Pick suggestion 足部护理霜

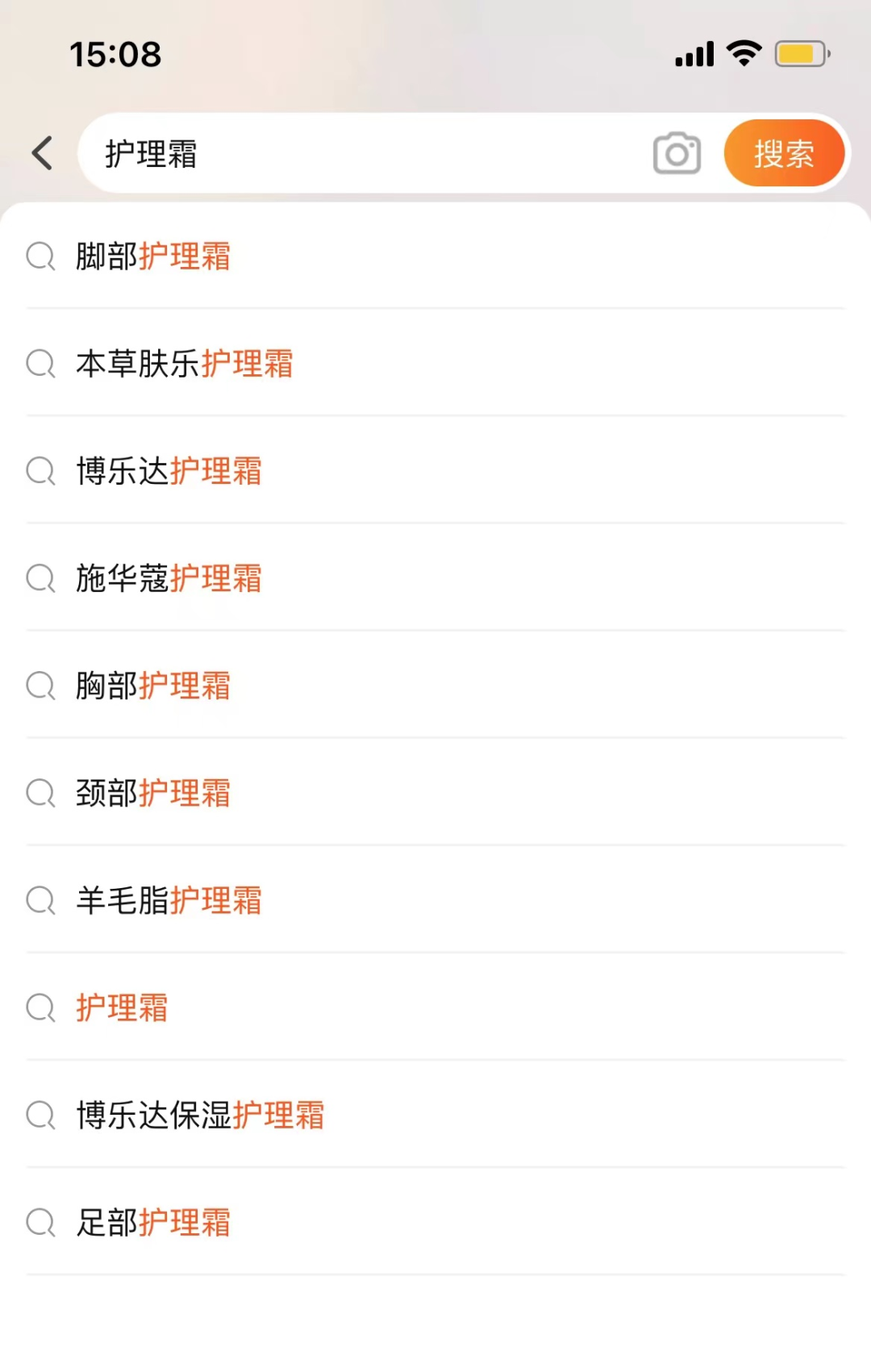coord(153,1222)
